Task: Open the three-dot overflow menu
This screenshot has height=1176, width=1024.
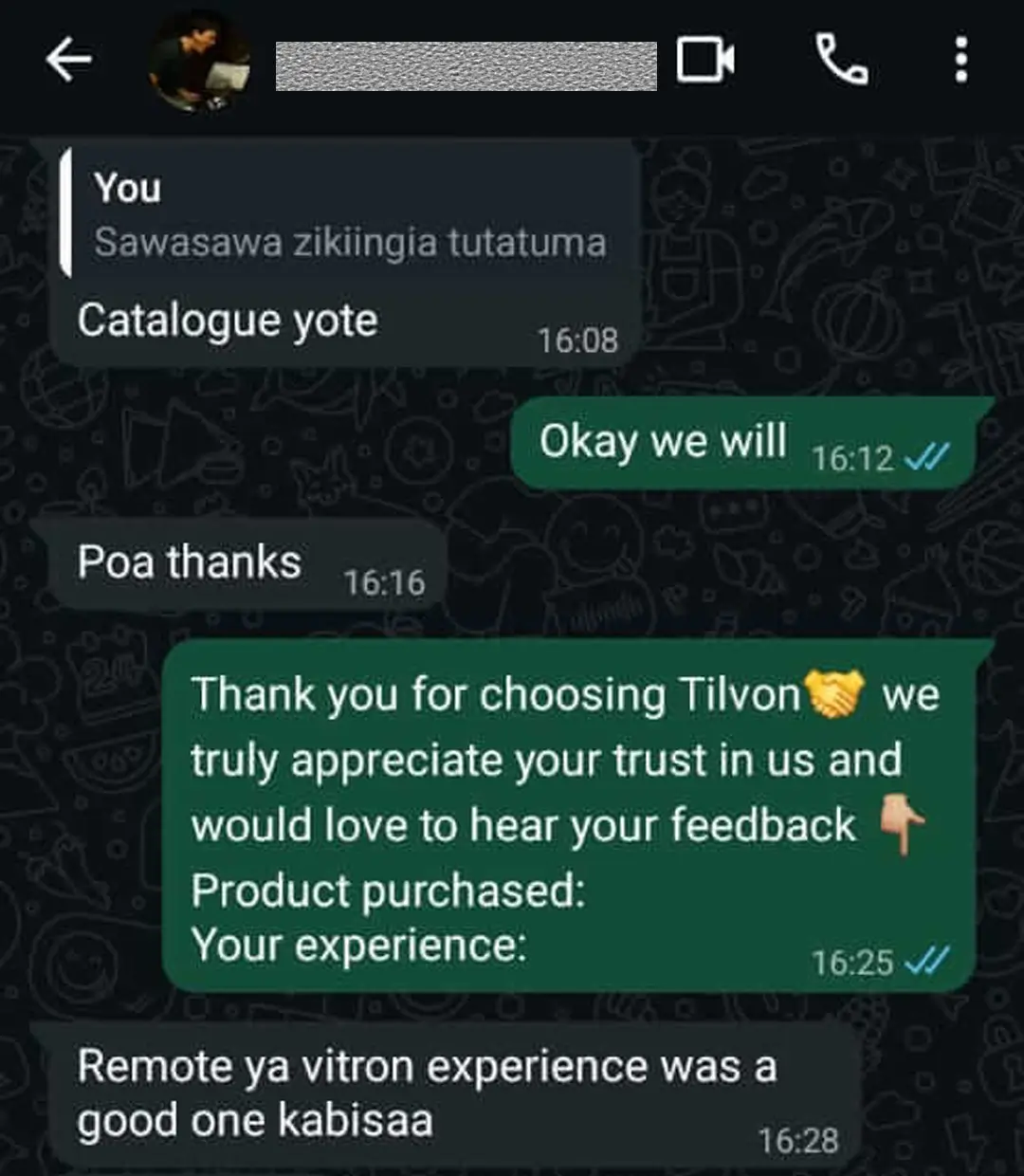Action: [x=961, y=62]
